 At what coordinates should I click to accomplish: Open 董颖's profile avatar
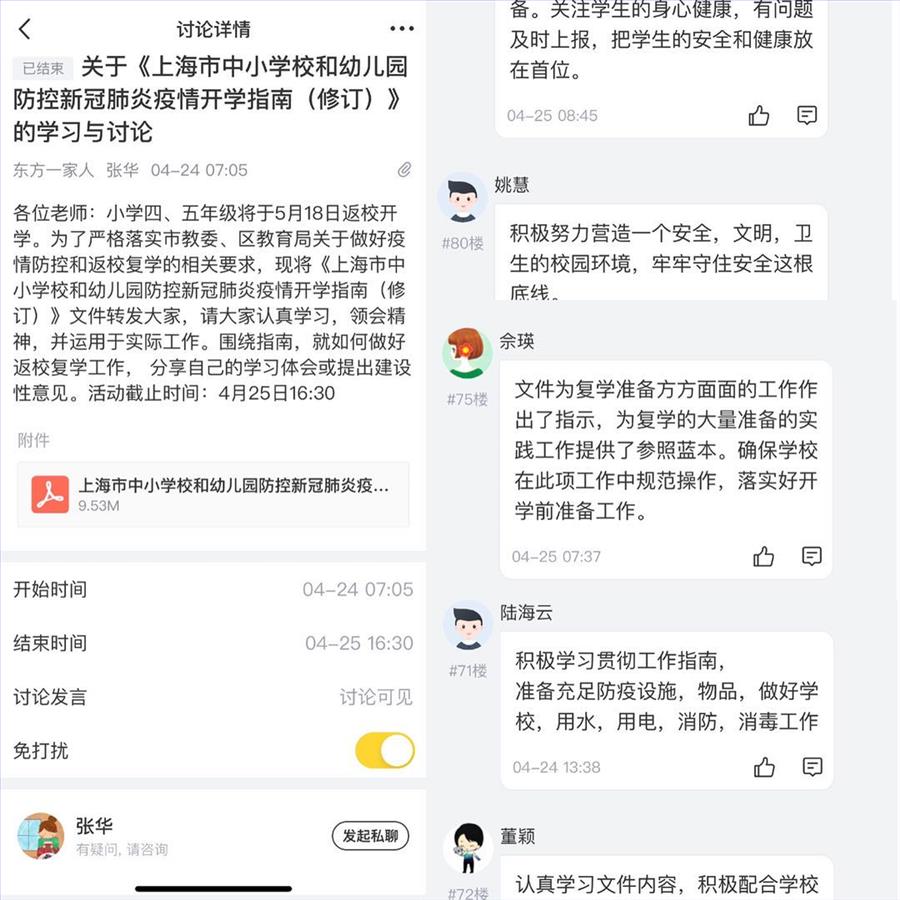tap(467, 848)
